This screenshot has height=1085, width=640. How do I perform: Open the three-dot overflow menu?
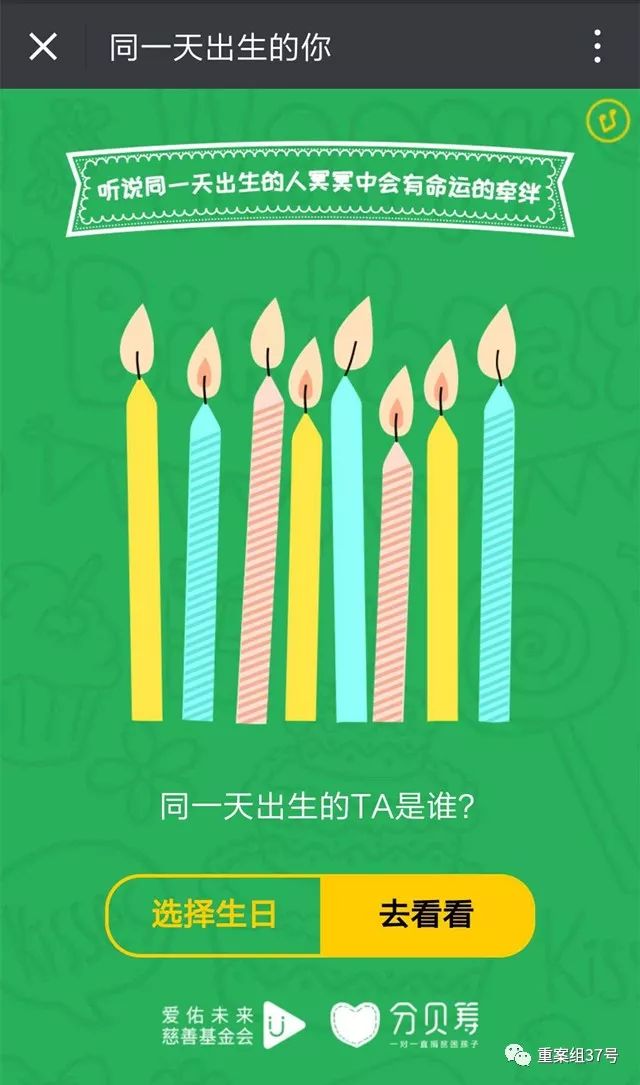point(597,46)
